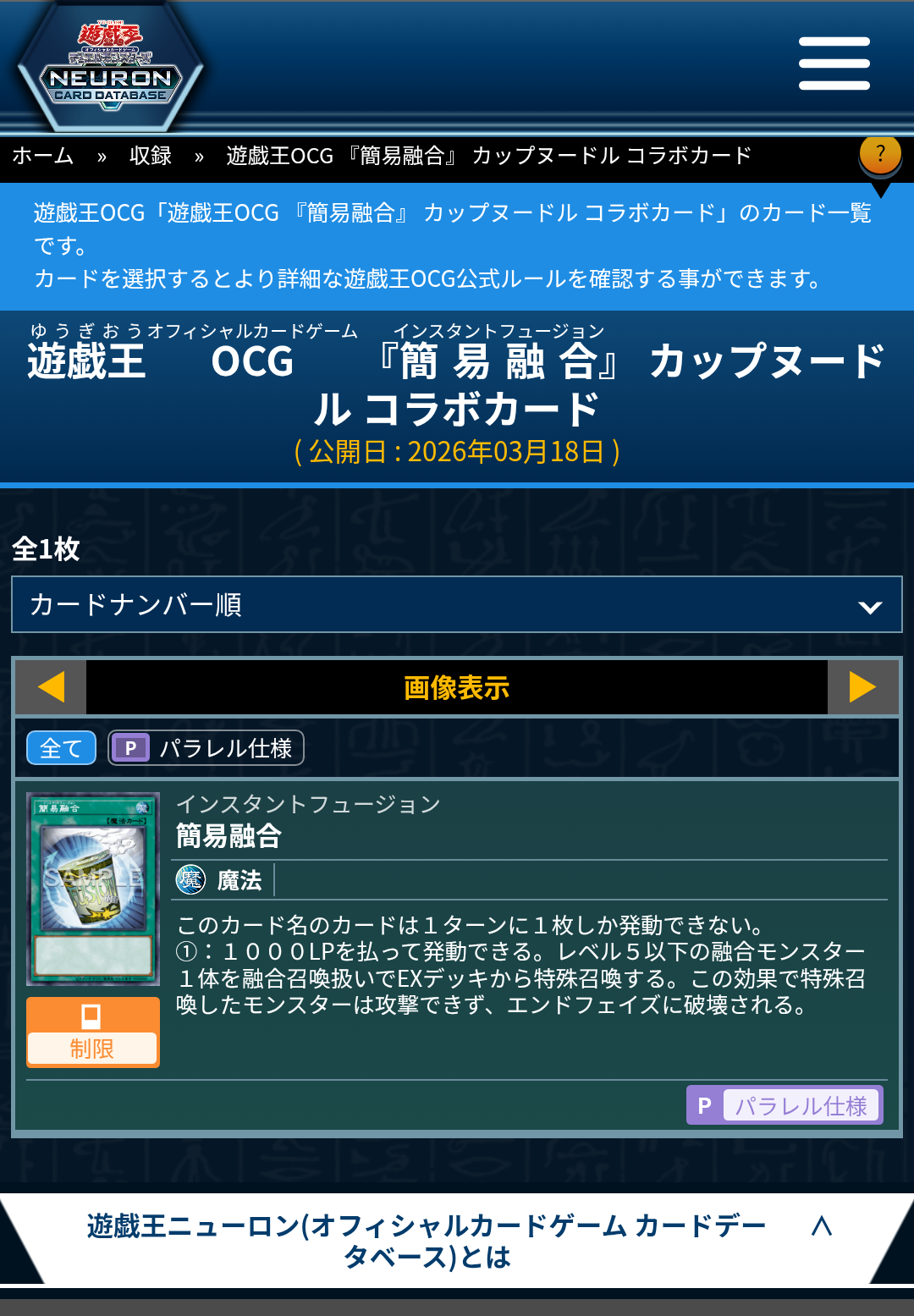
Task: Open the 簡易融合 card details
Action: [228, 836]
